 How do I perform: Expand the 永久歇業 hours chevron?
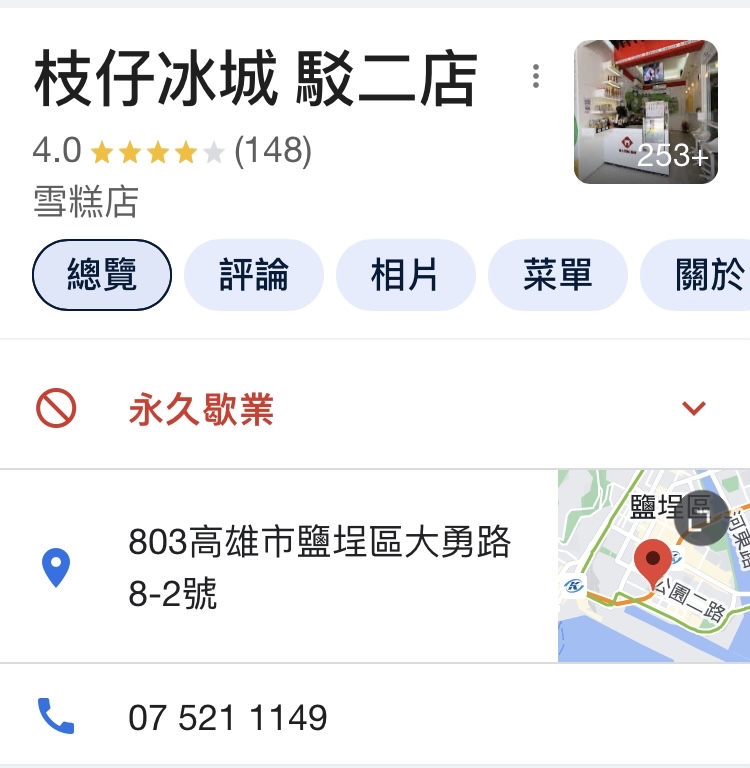click(x=693, y=408)
